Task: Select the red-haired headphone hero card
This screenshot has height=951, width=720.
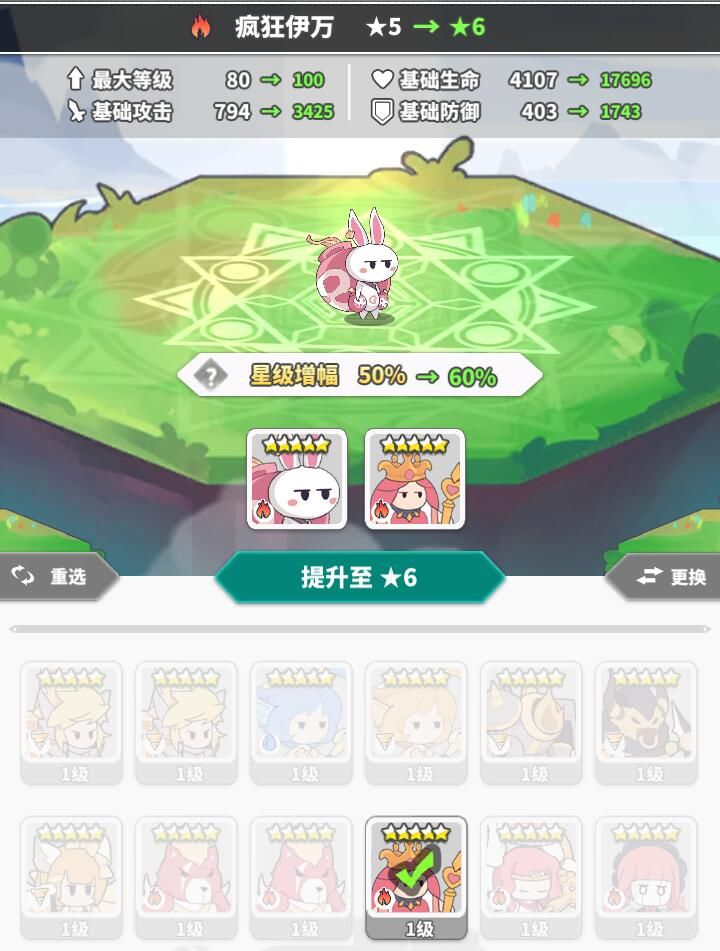Action: [646, 875]
